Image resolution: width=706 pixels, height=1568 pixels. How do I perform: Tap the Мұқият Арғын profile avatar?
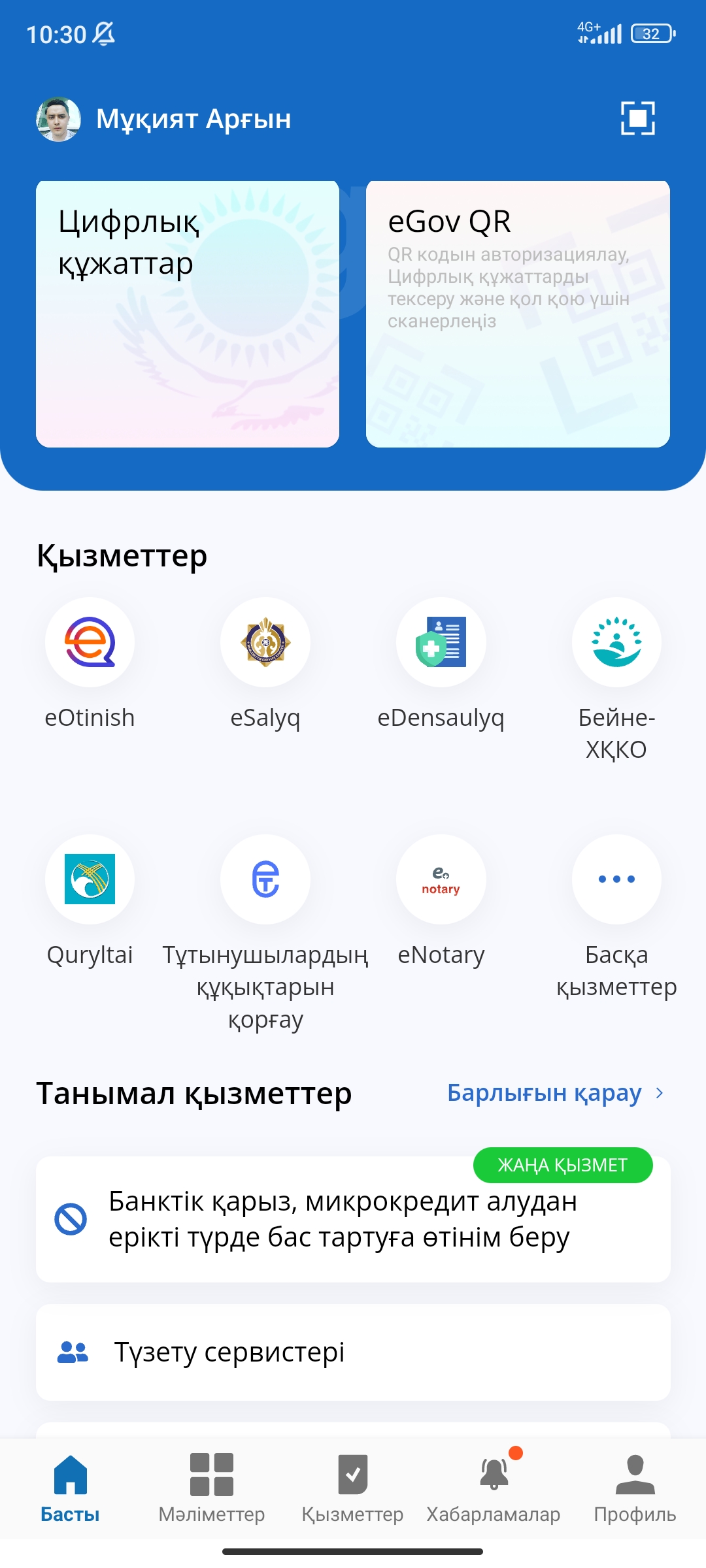click(x=58, y=119)
